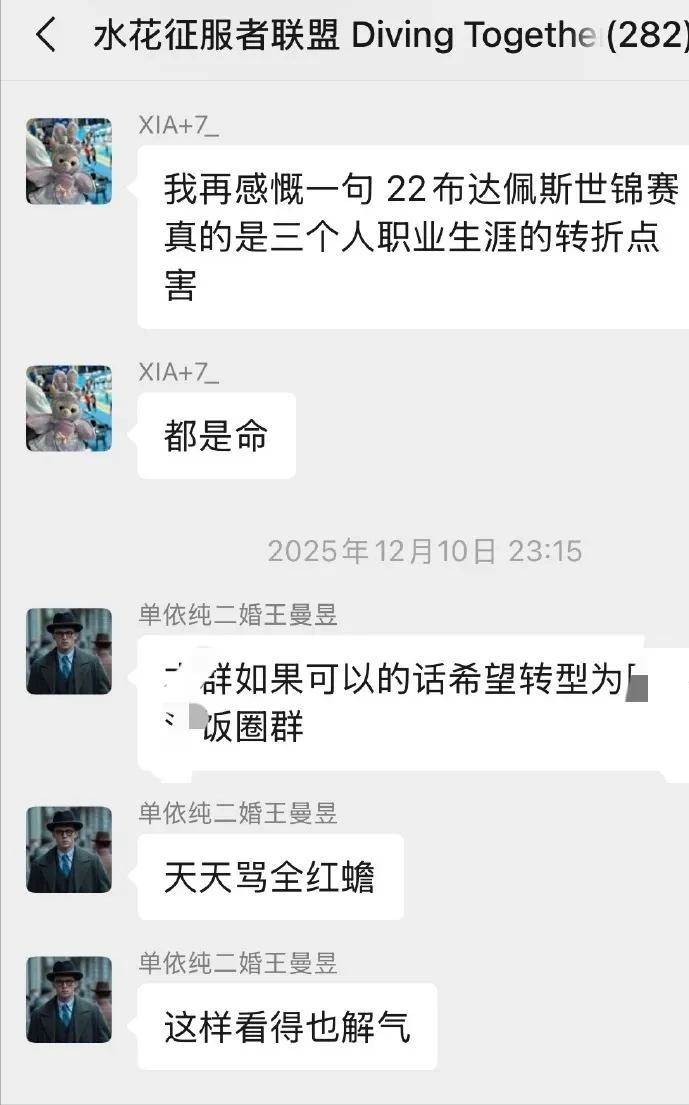Open the sender's avatar beside the 饭圈群 message

(x=68, y=651)
